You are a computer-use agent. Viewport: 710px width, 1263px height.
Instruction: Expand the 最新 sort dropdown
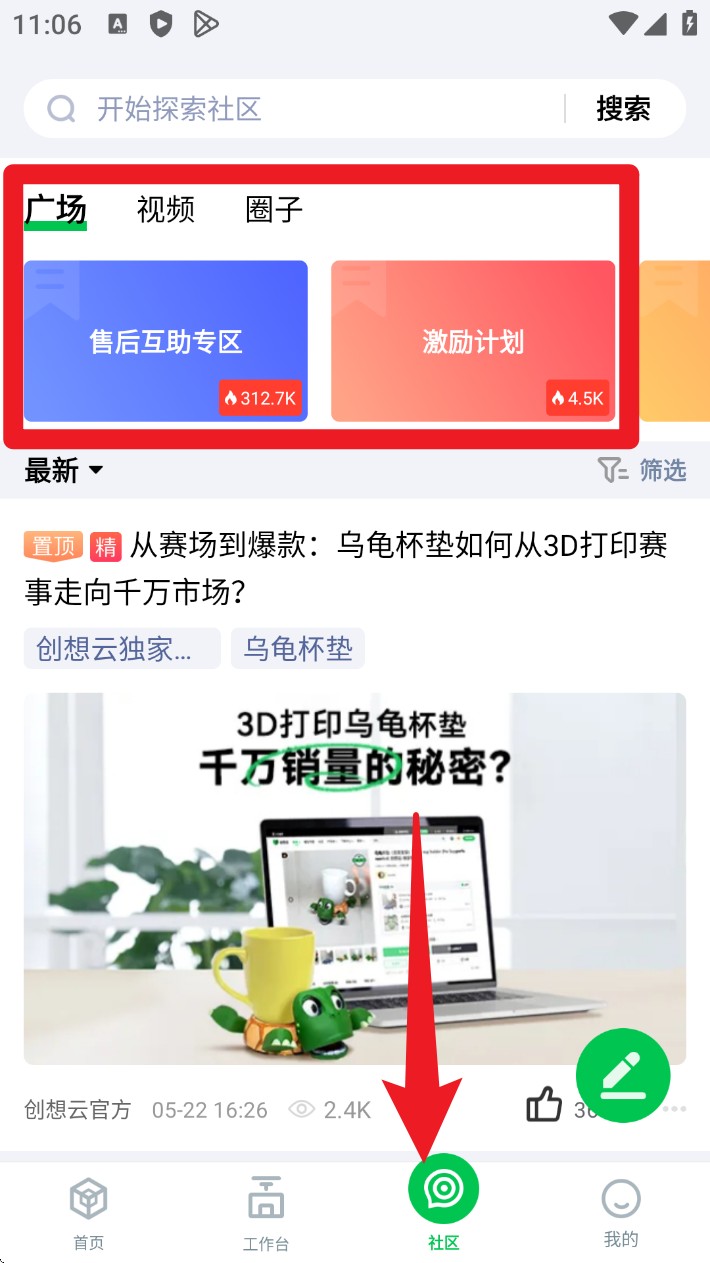[x=64, y=470]
